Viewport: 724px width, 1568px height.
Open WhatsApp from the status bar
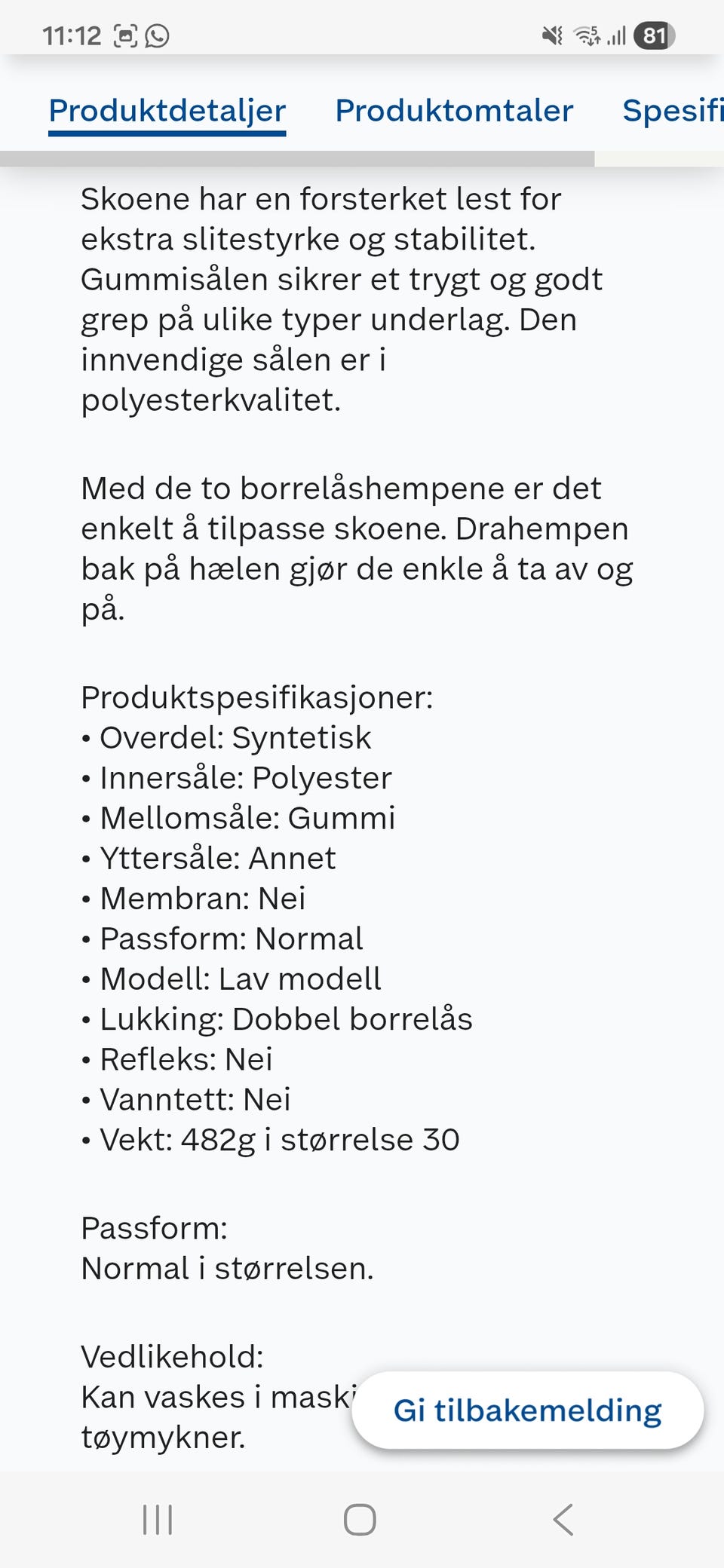tap(156, 34)
